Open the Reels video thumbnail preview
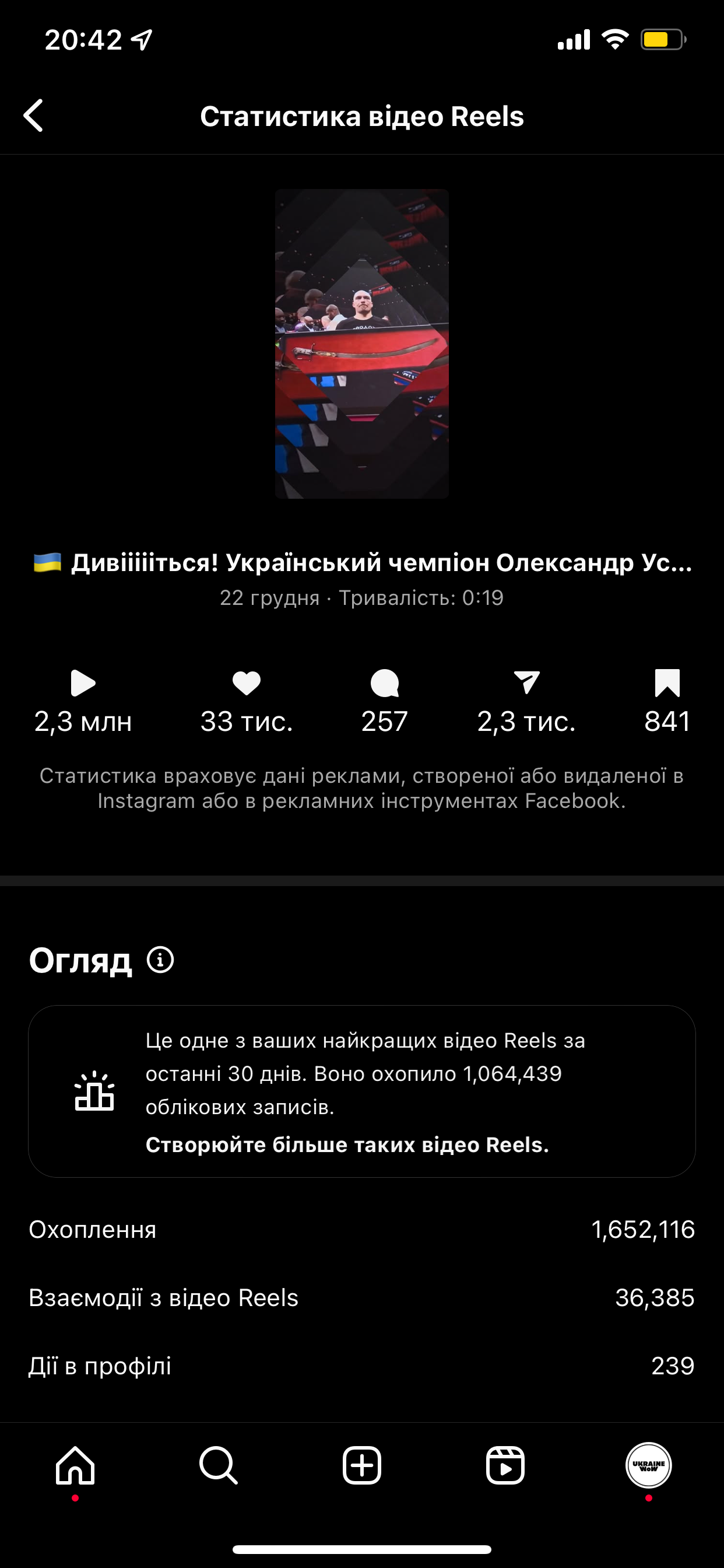Screen dimensions: 724x1568 (x=362, y=344)
